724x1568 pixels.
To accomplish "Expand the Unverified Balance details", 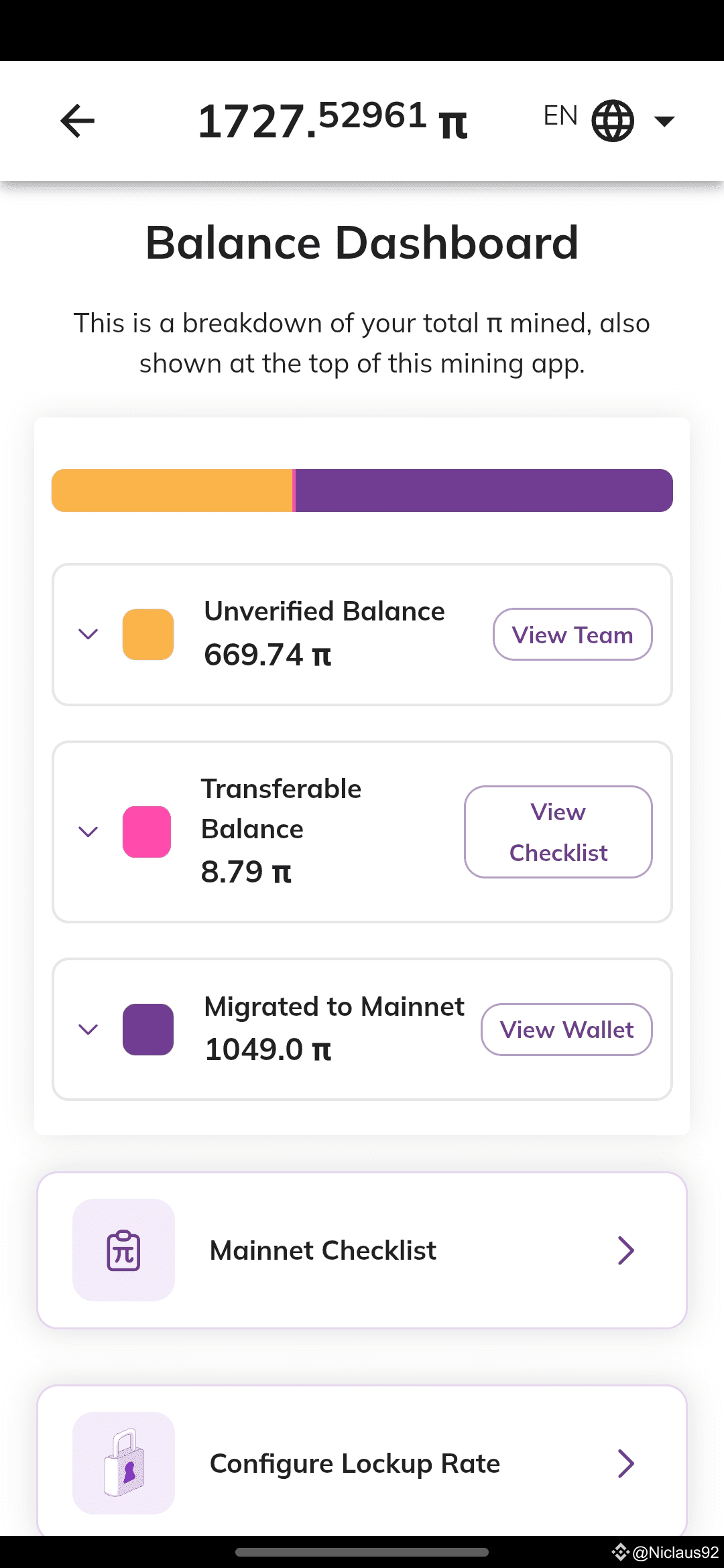I will pyautogui.click(x=88, y=634).
